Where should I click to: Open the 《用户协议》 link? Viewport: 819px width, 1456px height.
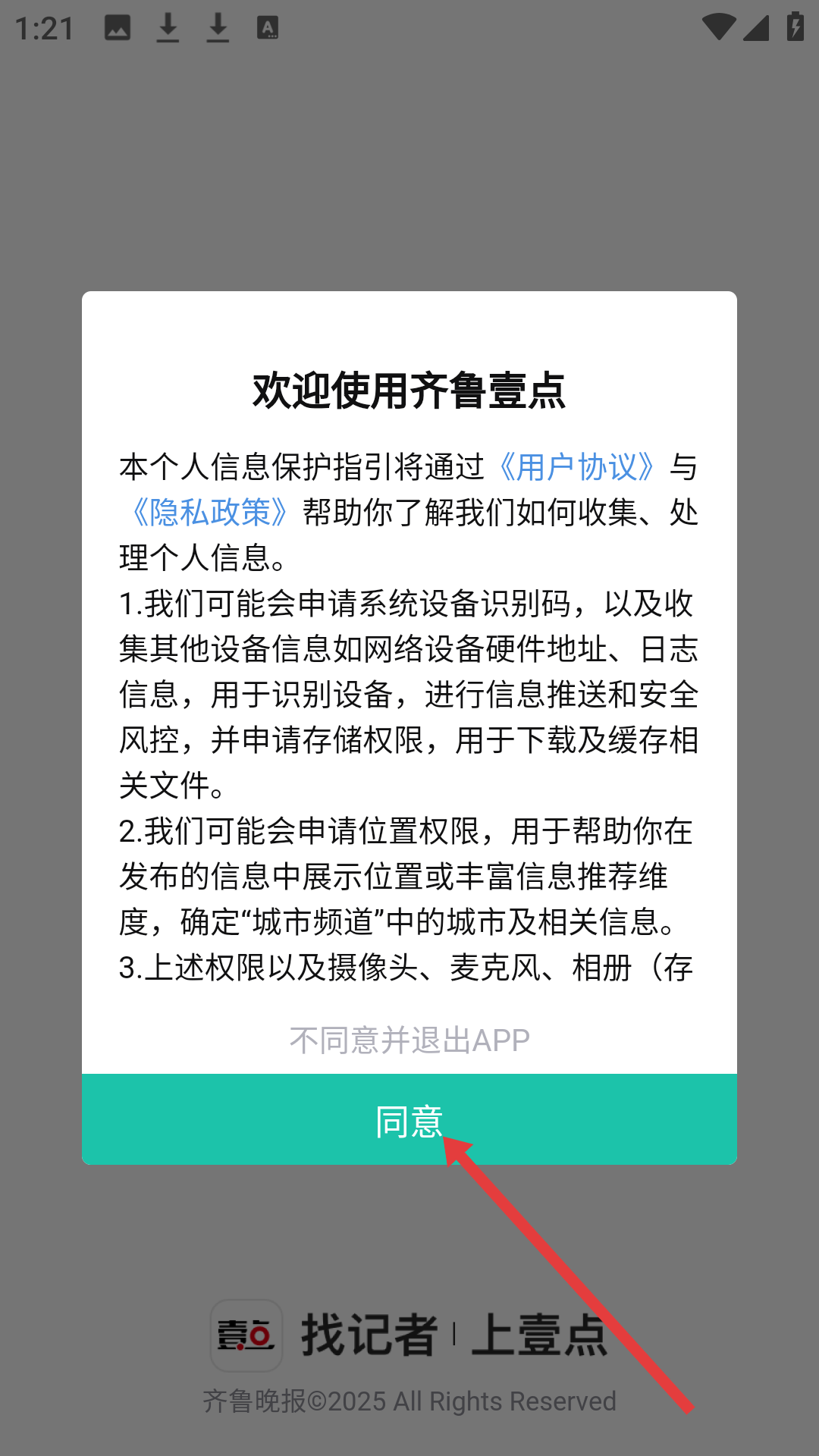coord(576,467)
